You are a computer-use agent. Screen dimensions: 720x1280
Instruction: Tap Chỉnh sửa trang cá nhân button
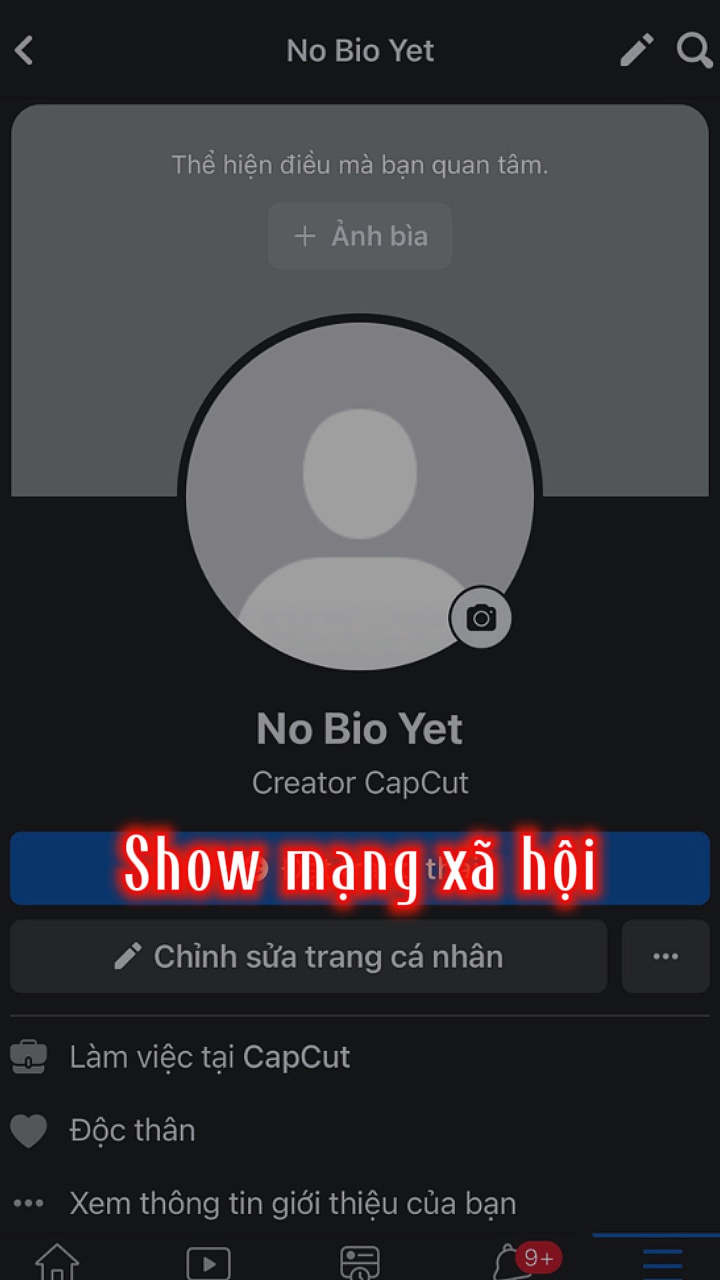[308, 957]
